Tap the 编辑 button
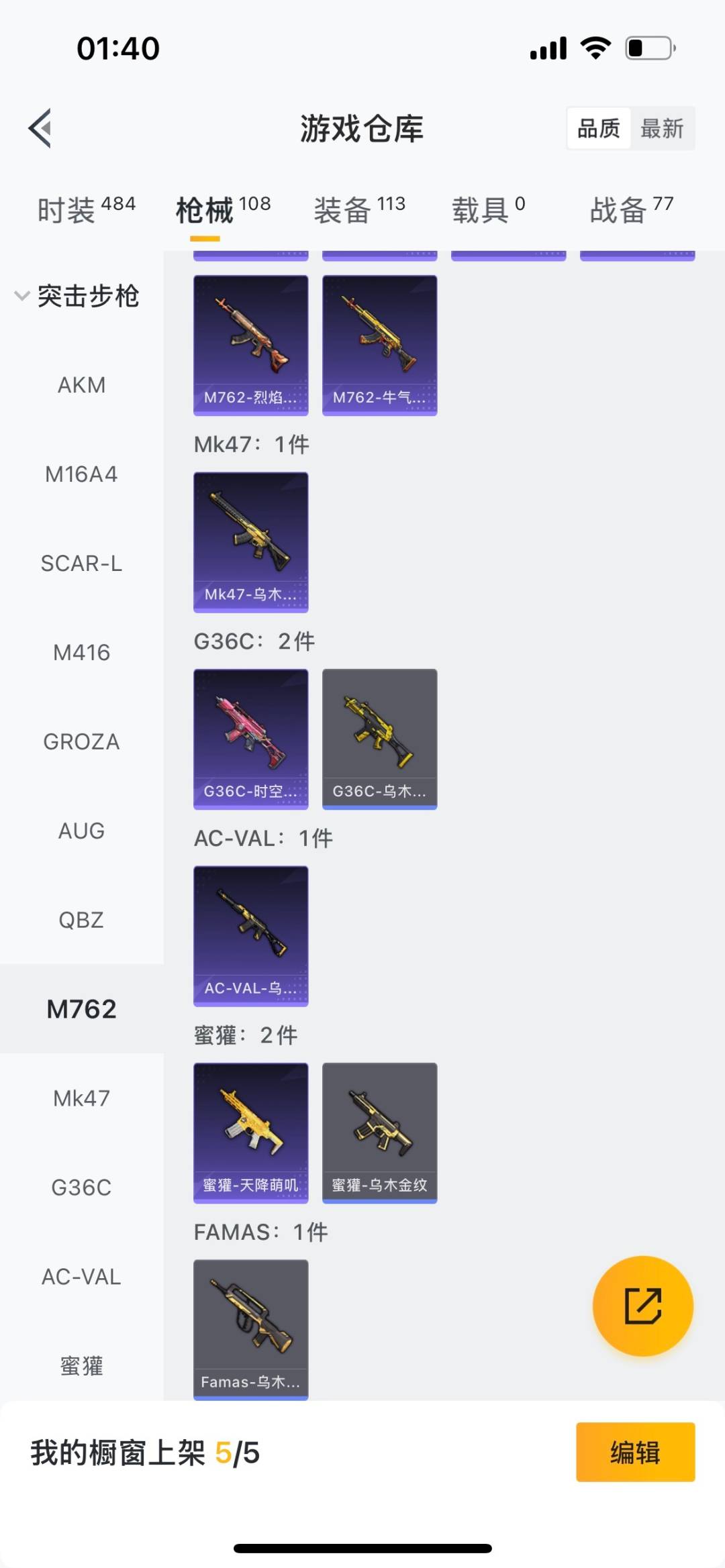 [635, 1452]
